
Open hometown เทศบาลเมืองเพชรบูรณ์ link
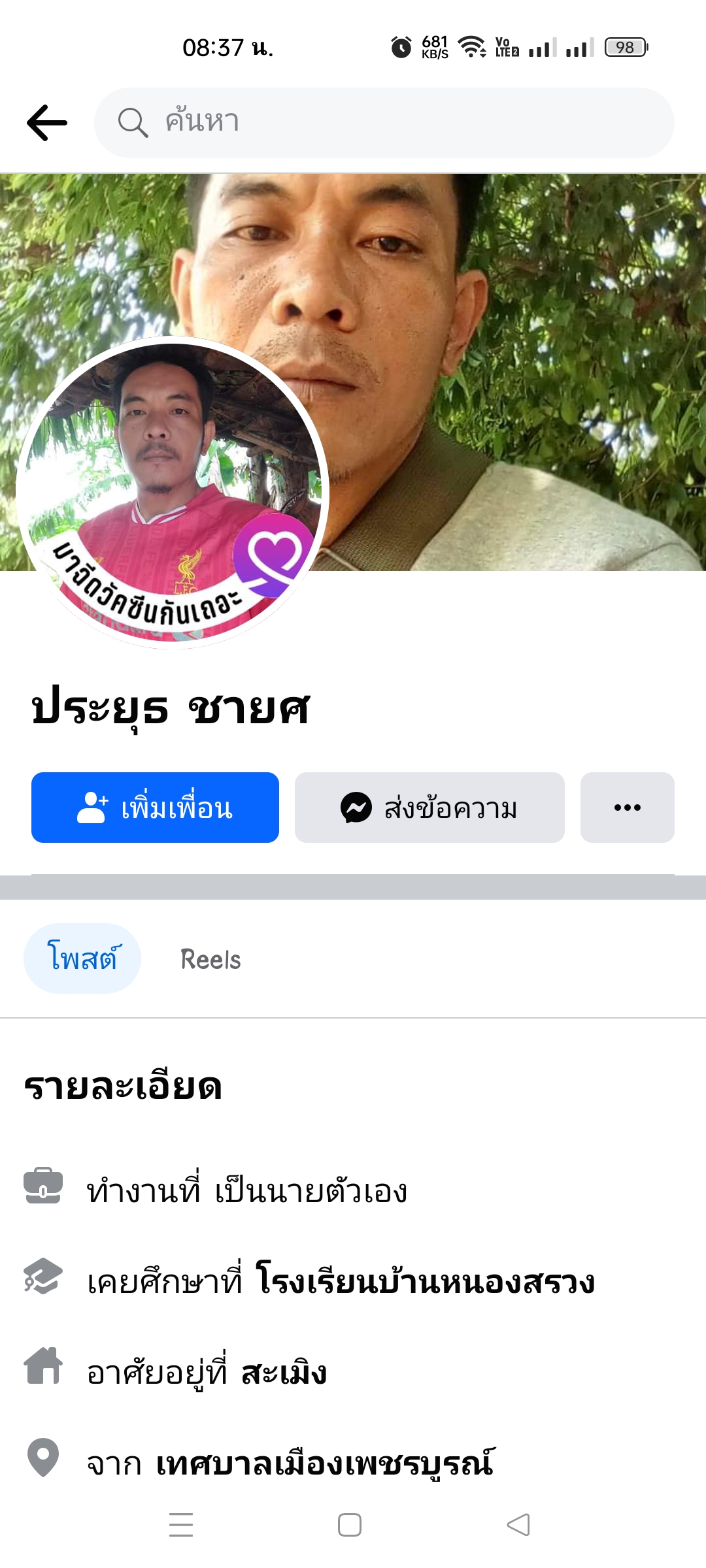click(x=325, y=1463)
